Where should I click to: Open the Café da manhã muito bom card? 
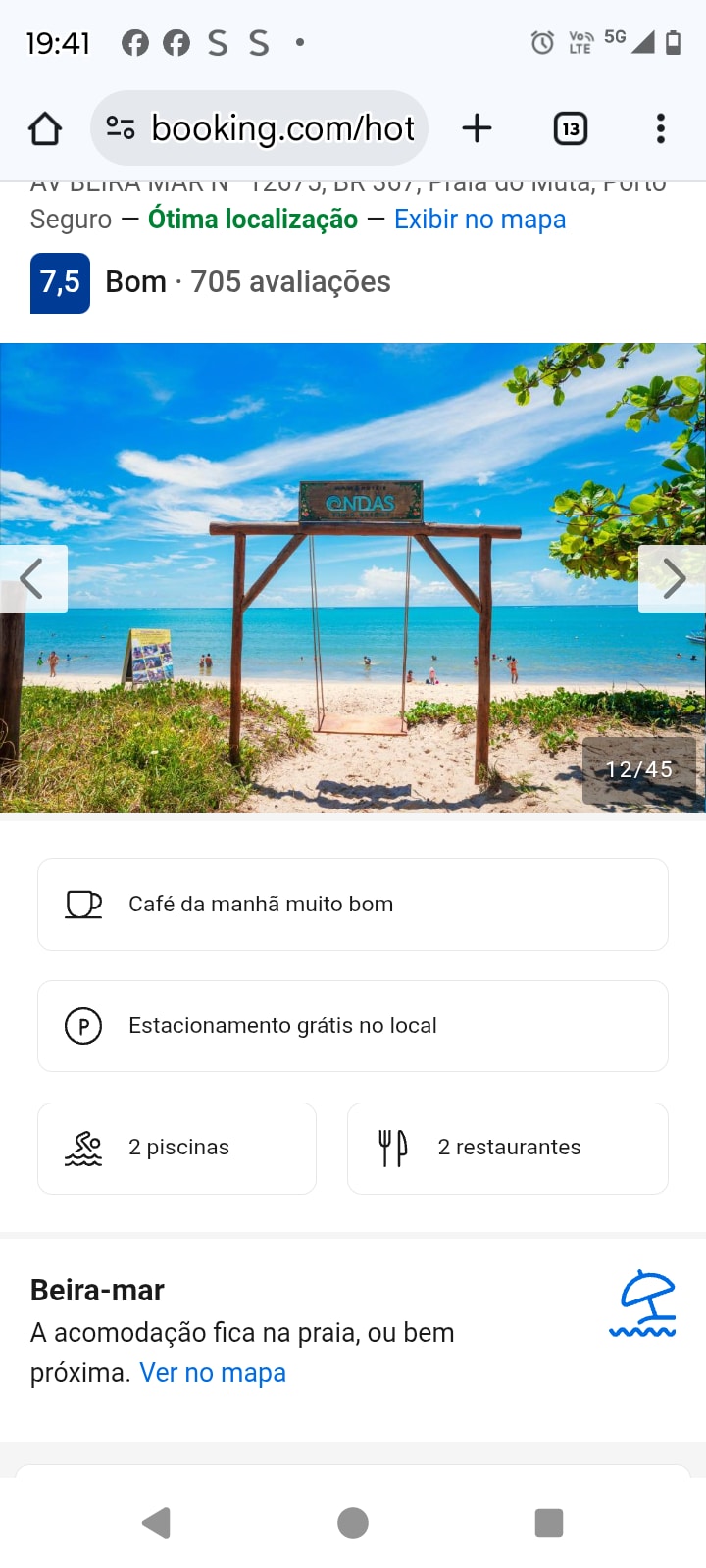point(353,905)
